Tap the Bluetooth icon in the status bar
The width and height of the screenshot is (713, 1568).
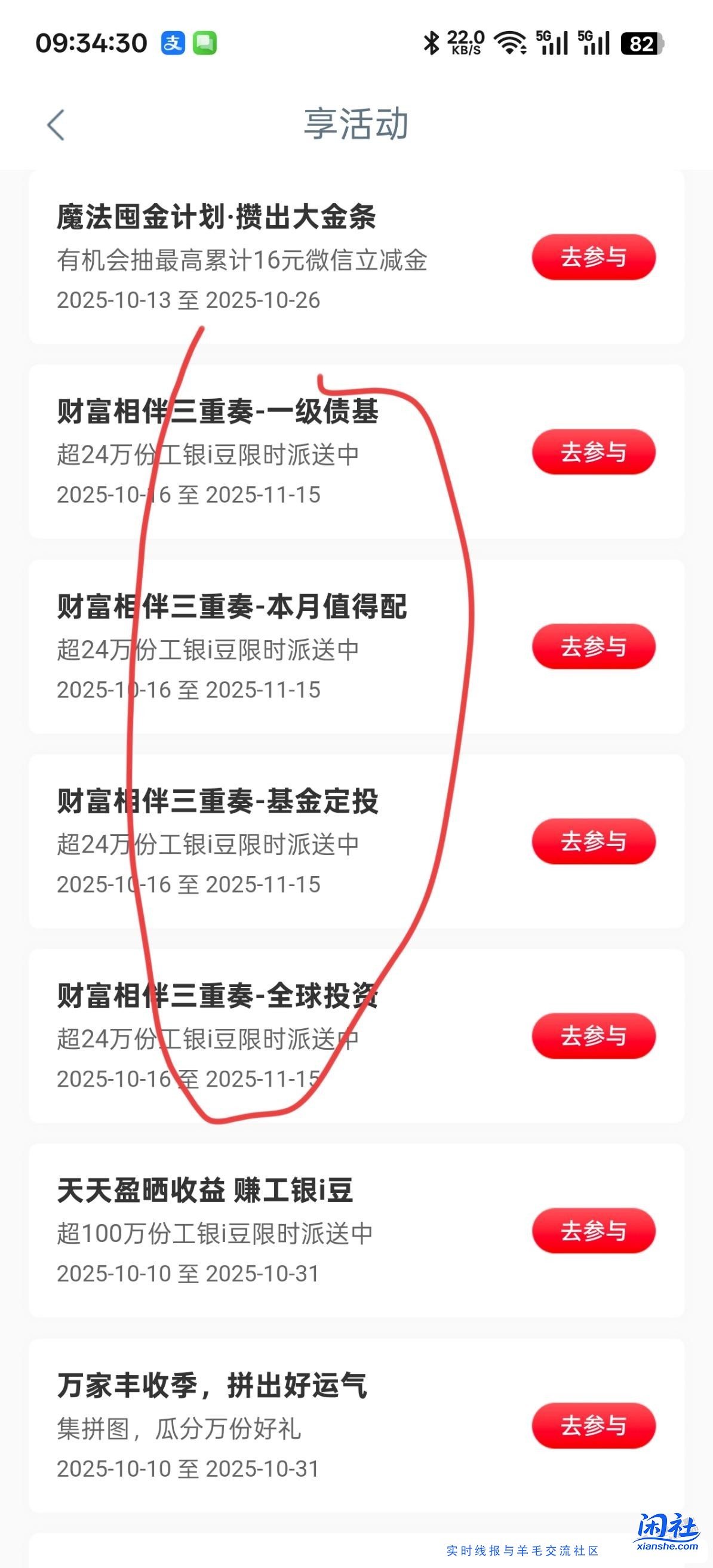[x=432, y=42]
